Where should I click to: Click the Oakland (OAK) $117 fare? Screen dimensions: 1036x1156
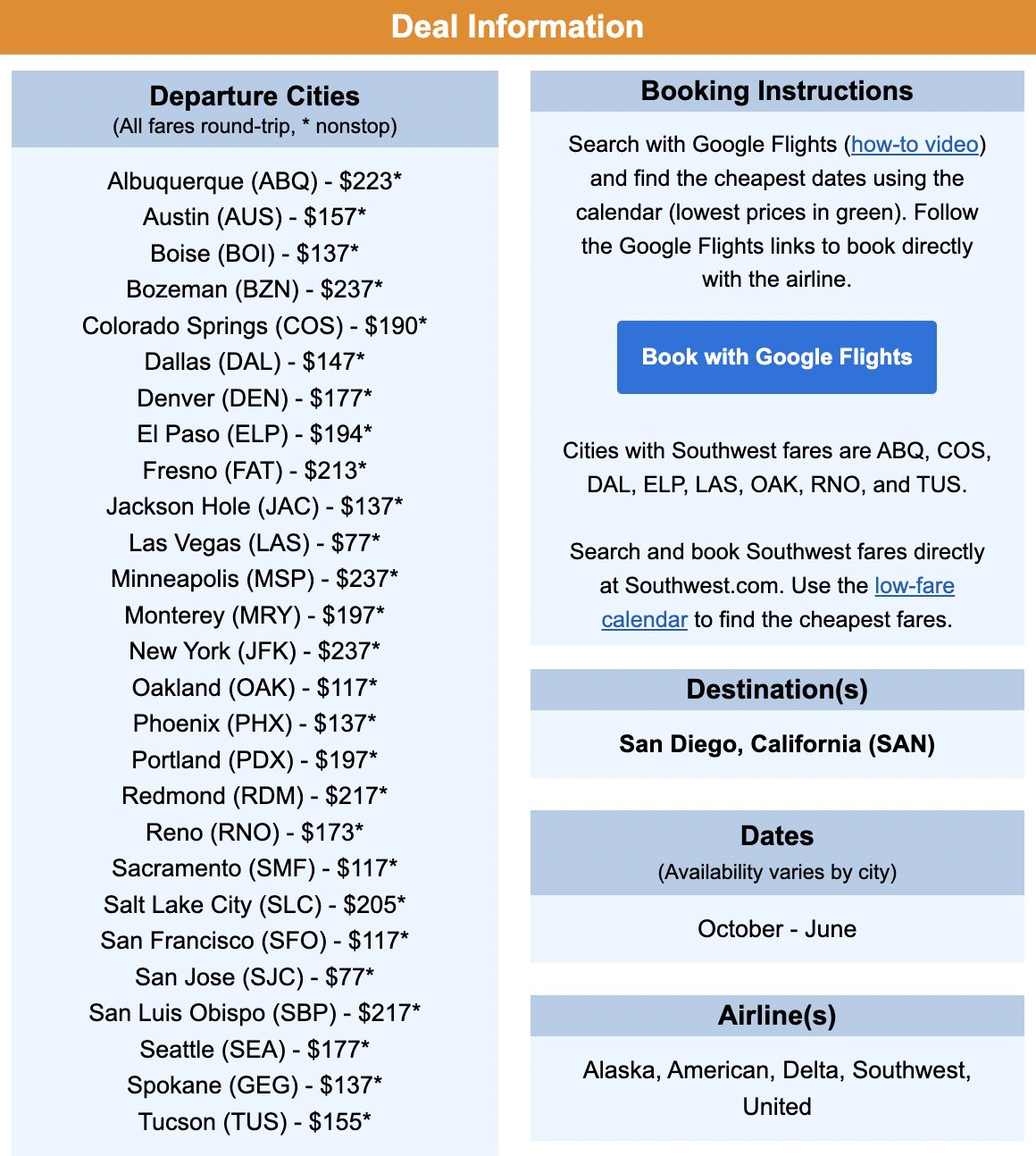pyautogui.click(x=255, y=687)
